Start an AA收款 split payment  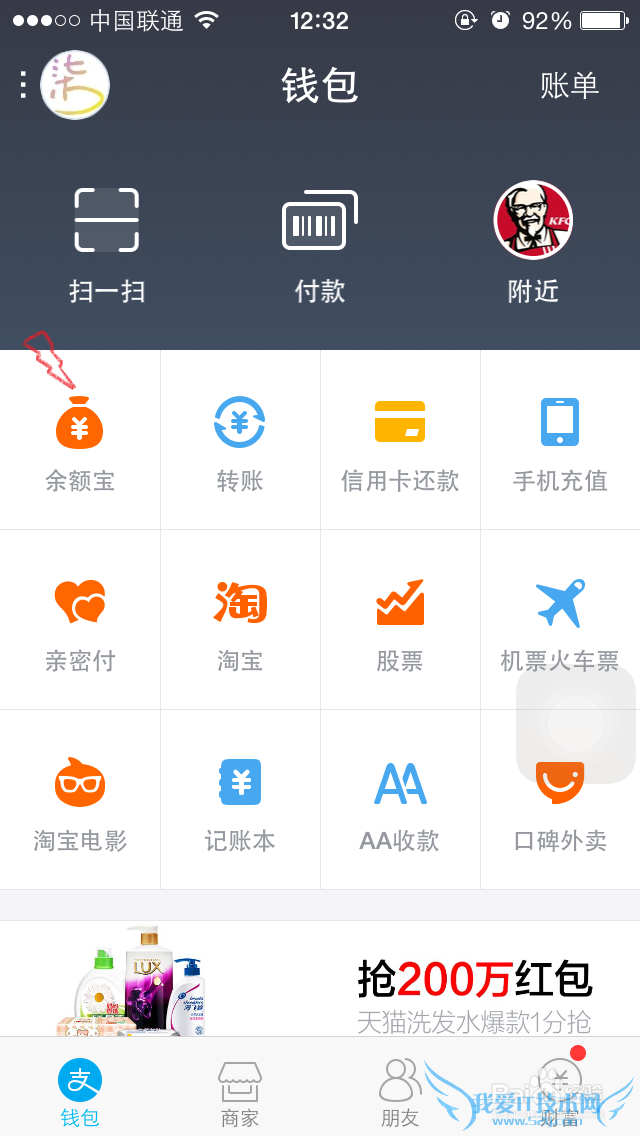coord(400,800)
